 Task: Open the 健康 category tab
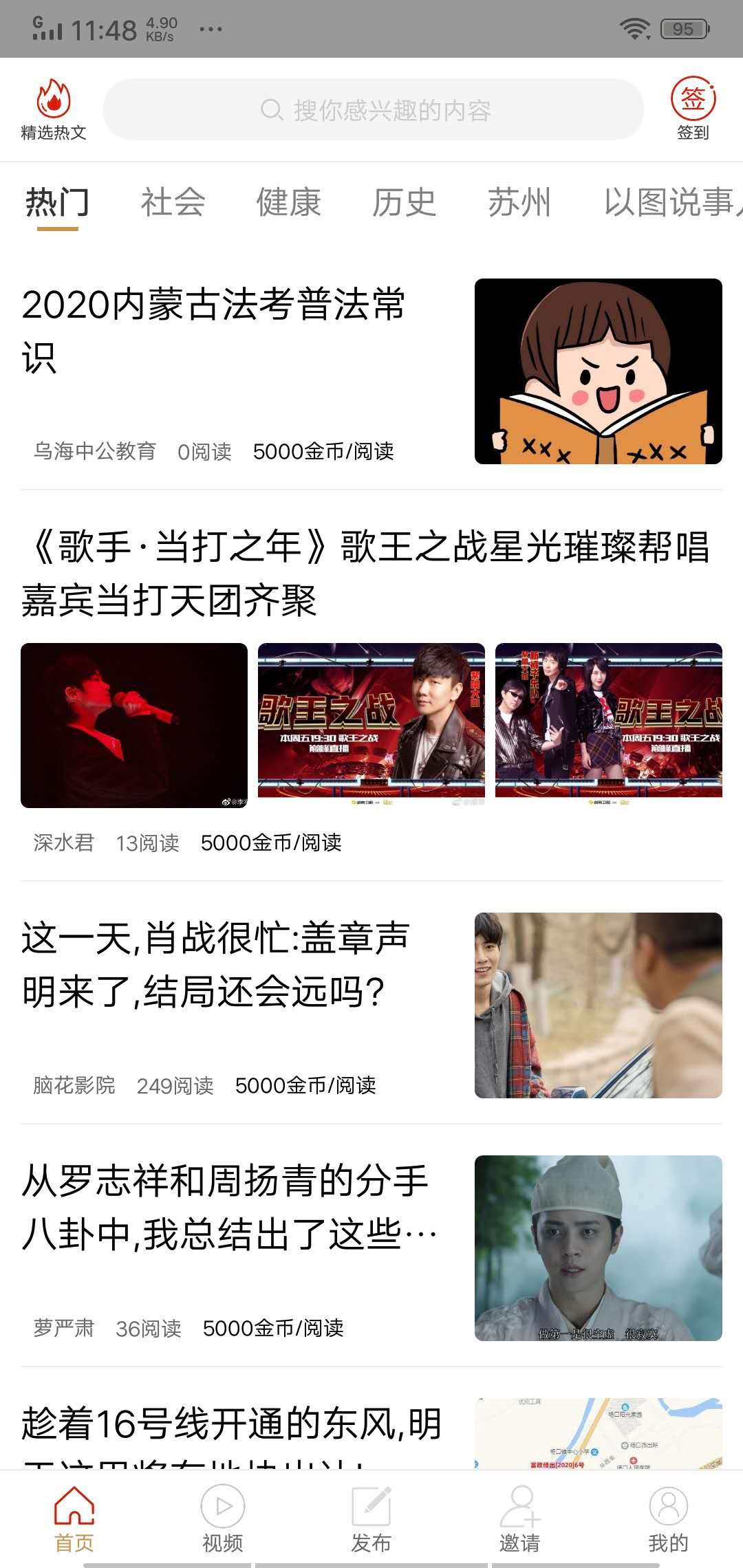(x=288, y=203)
